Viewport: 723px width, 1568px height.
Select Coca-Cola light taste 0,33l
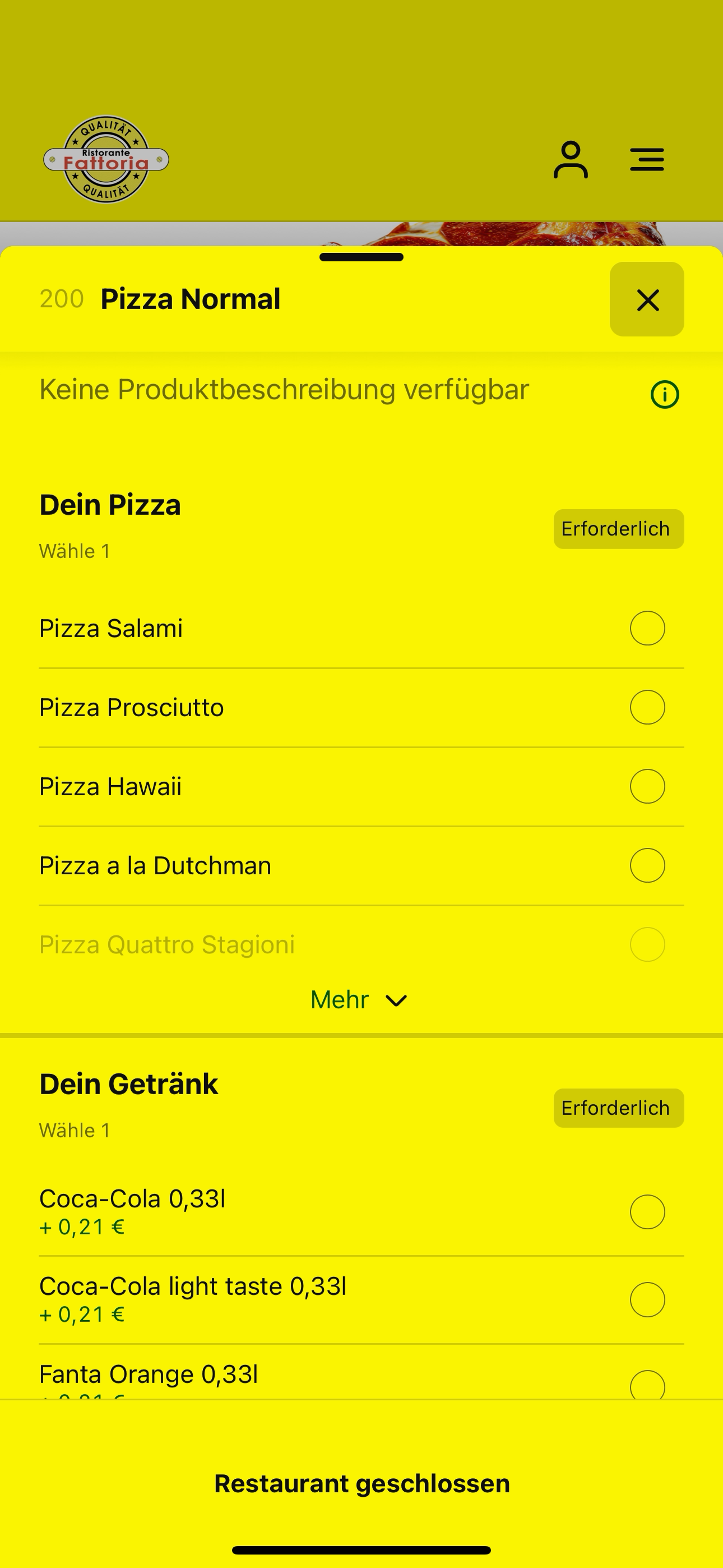click(361, 1299)
